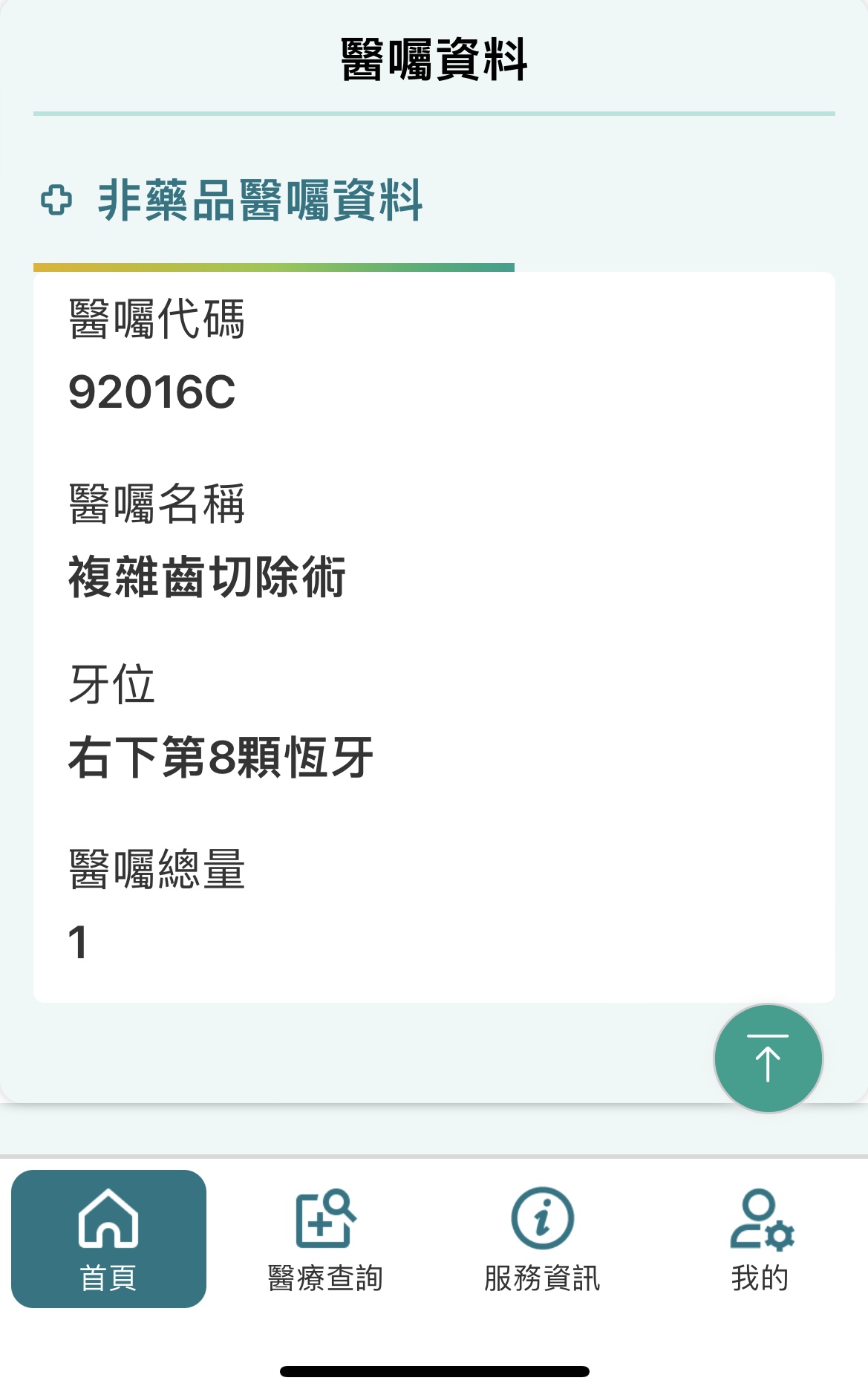
Task: Switch to the 醫療查詢 tab
Action: click(325, 1238)
